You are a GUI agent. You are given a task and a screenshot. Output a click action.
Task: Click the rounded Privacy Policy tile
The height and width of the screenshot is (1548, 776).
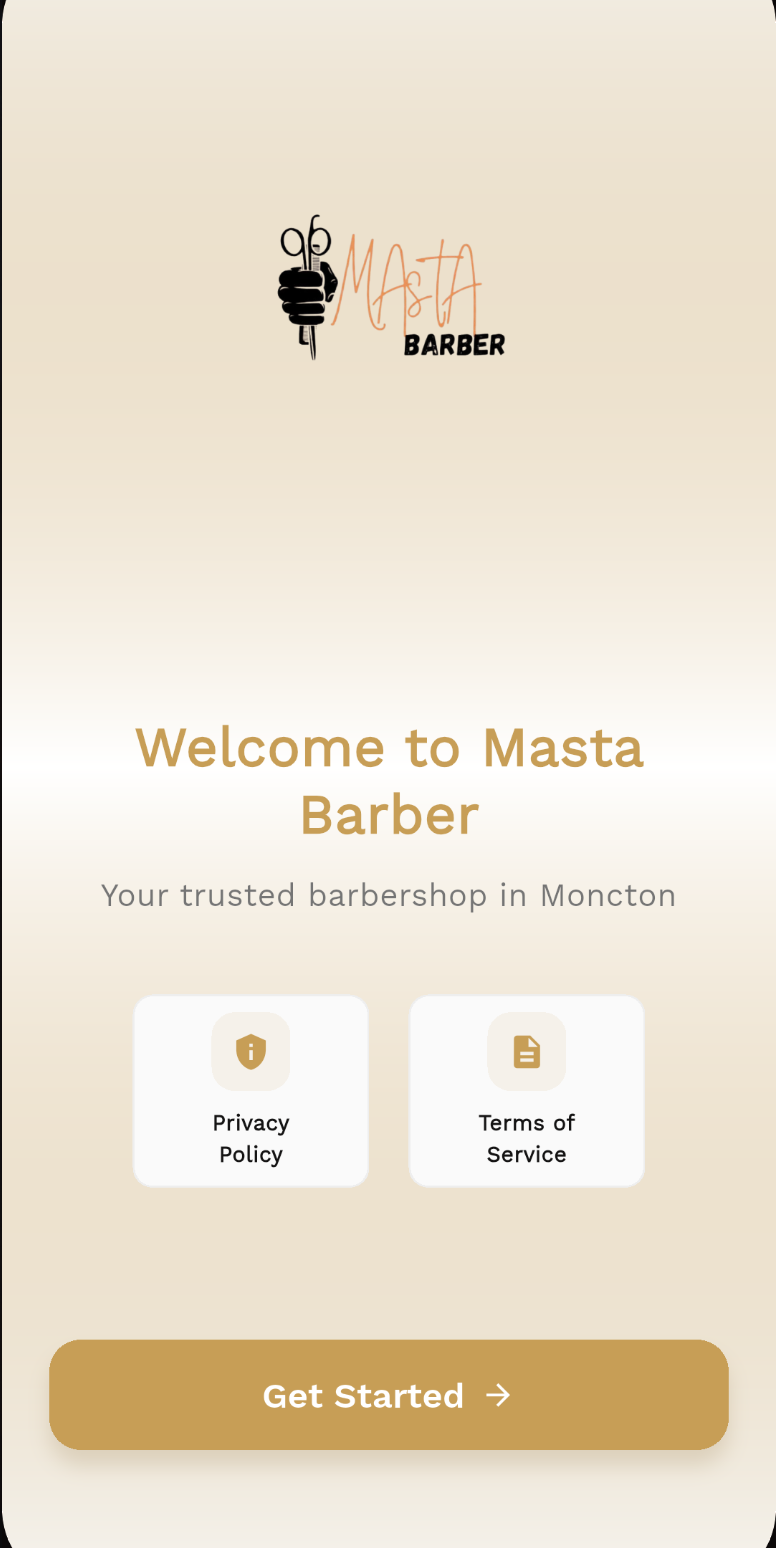coord(250,1091)
